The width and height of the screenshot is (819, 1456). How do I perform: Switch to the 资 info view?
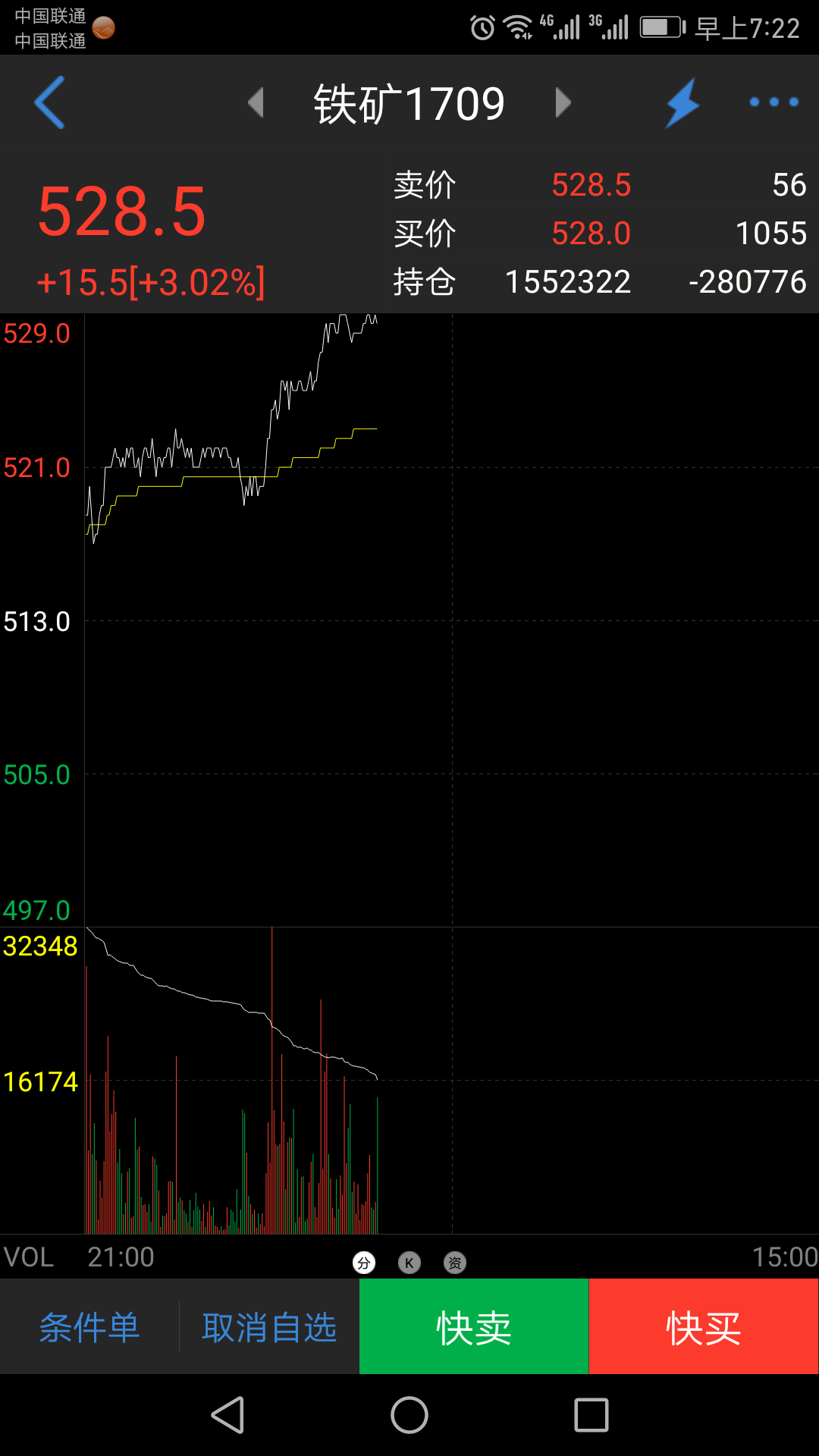pyautogui.click(x=455, y=1263)
